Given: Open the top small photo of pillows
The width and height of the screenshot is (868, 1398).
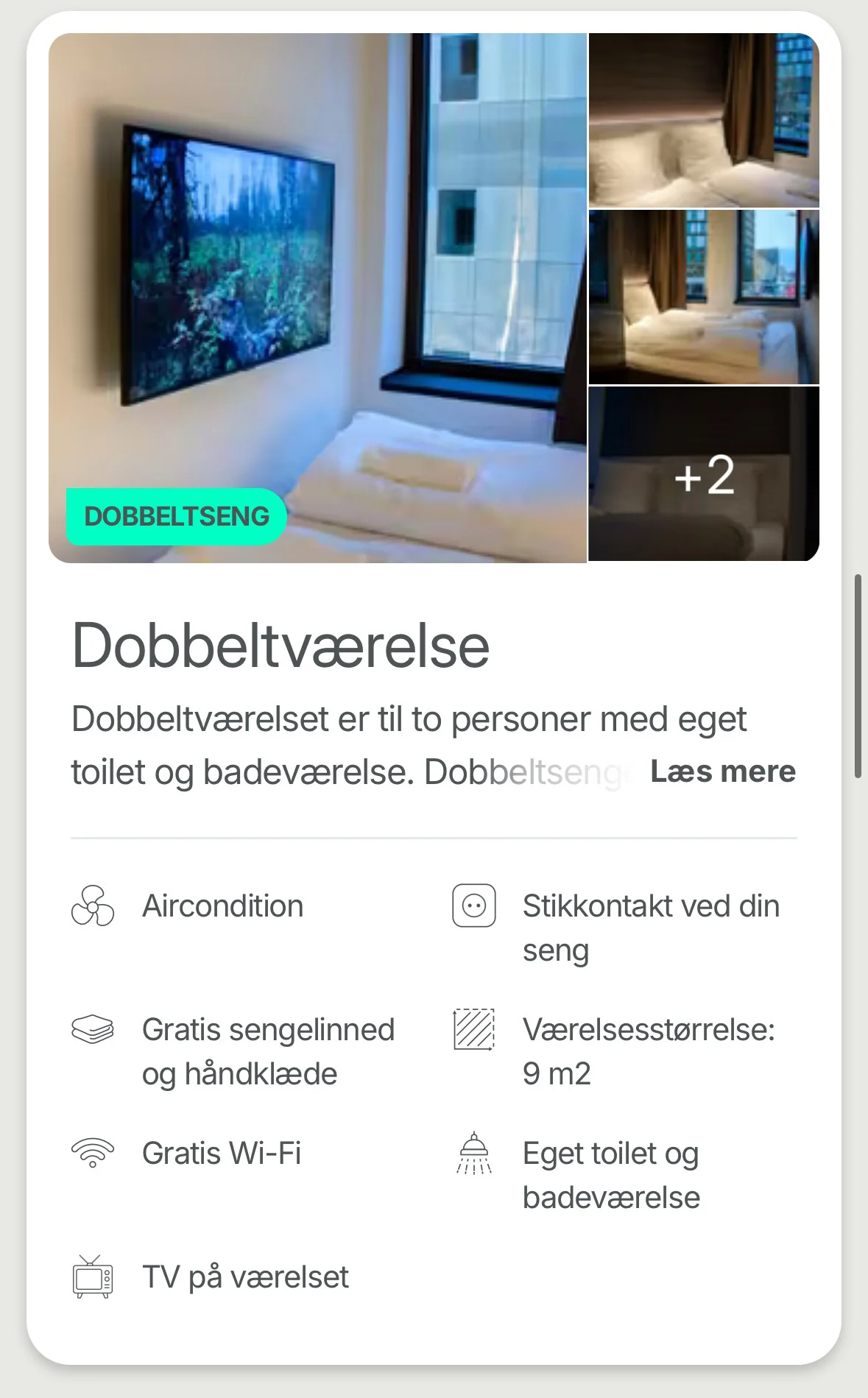Looking at the screenshot, I should (704, 120).
